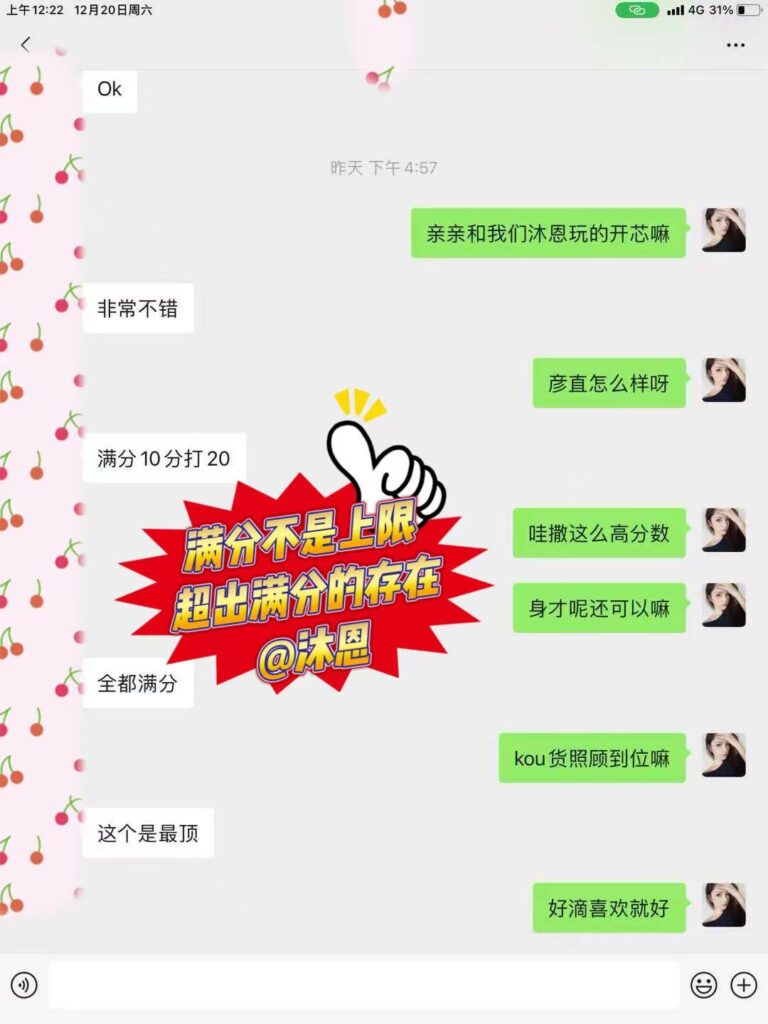
Task: Open sender avatar beside '彦直怎么样呀'
Action: click(x=724, y=381)
